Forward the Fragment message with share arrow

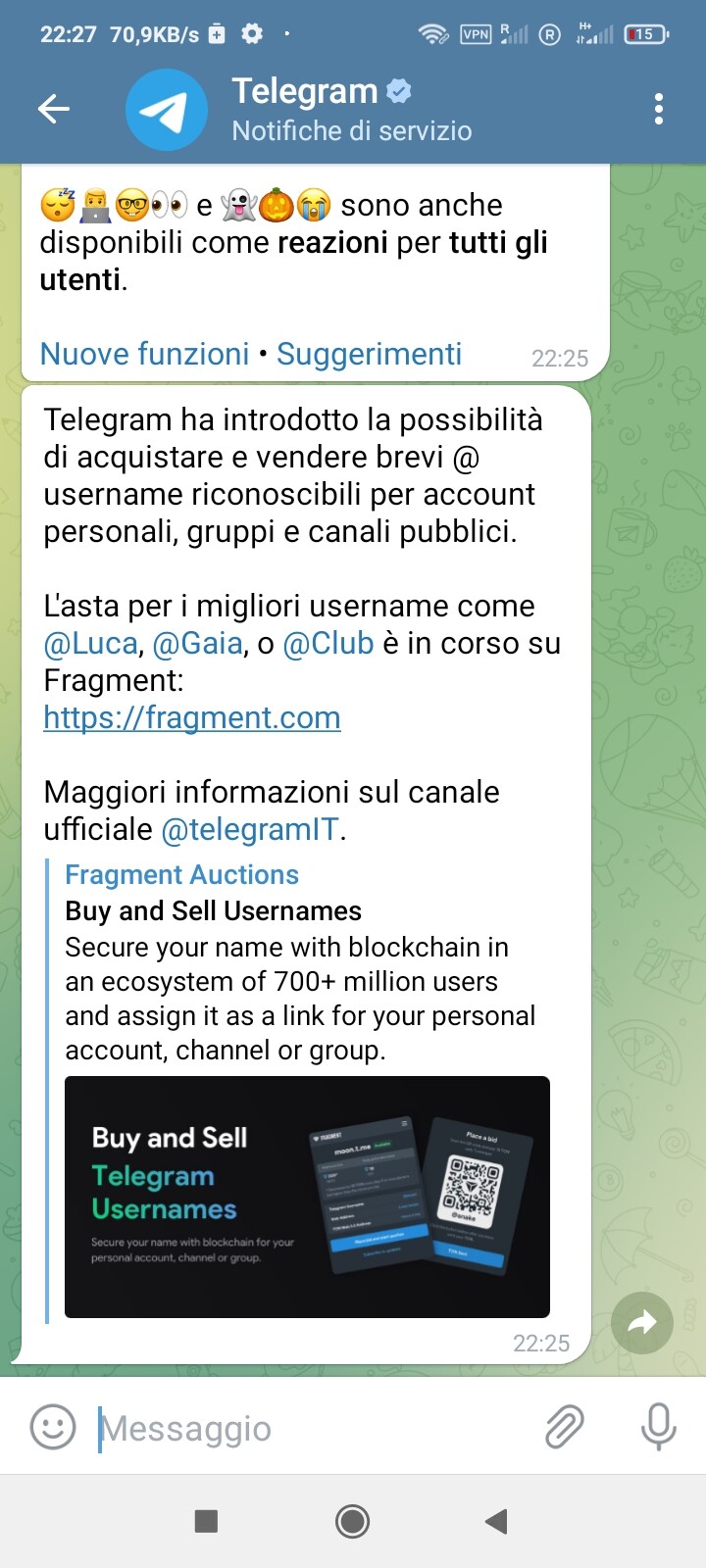[x=641, y=1323]
